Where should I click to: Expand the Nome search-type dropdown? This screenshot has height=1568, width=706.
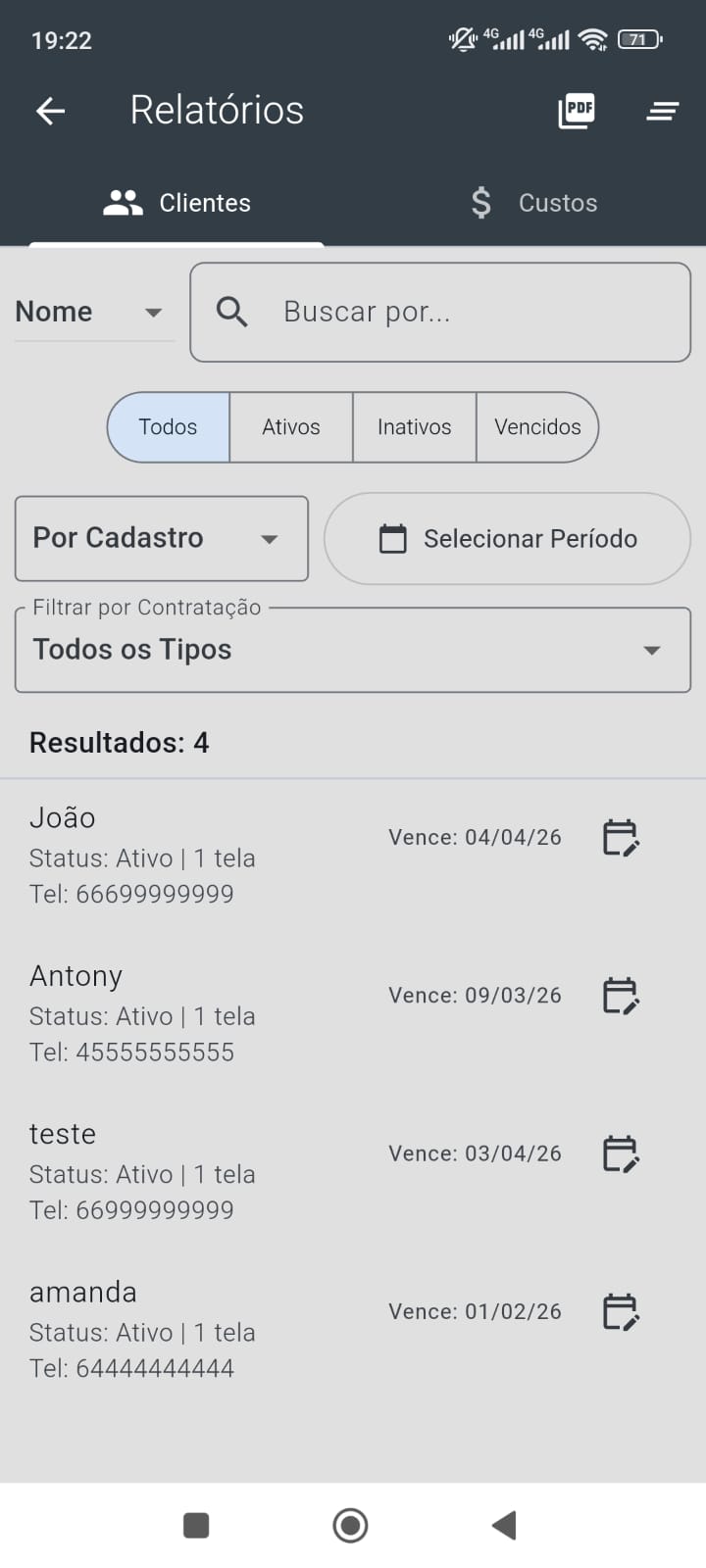93,312
